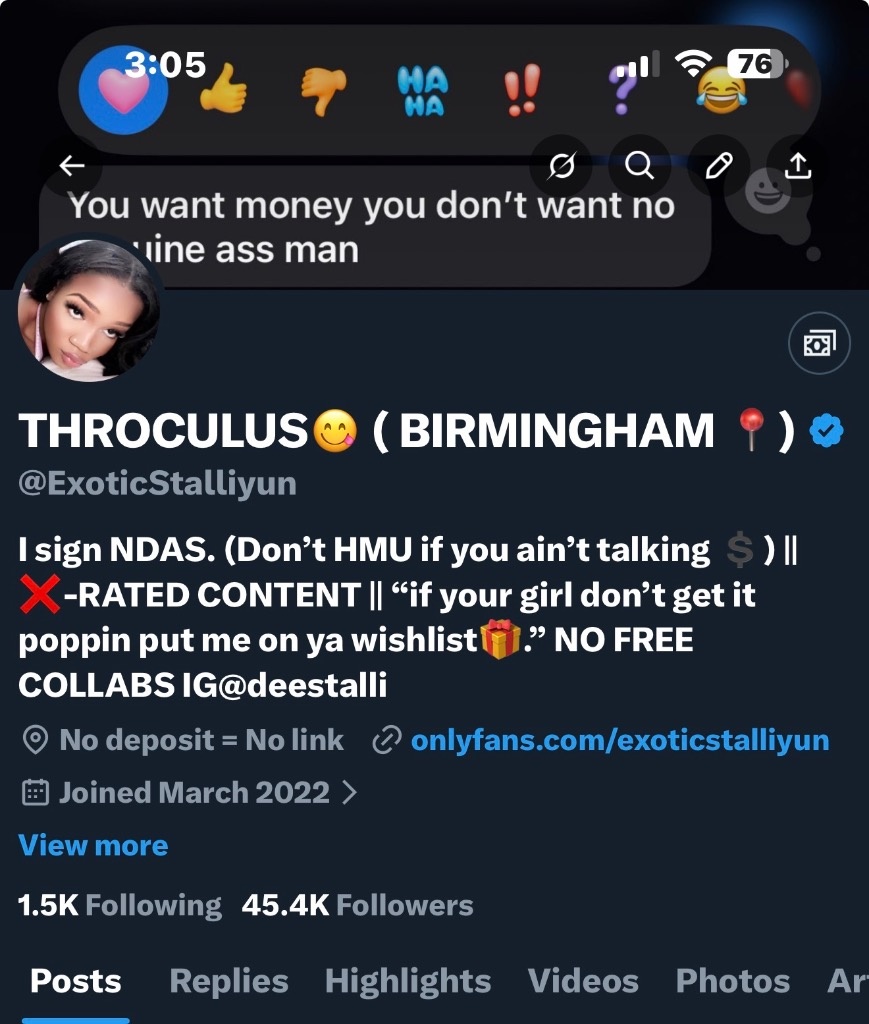The image size is (869, 1024).
Task: Select the Posts tab
Action: tap(76, 981)
